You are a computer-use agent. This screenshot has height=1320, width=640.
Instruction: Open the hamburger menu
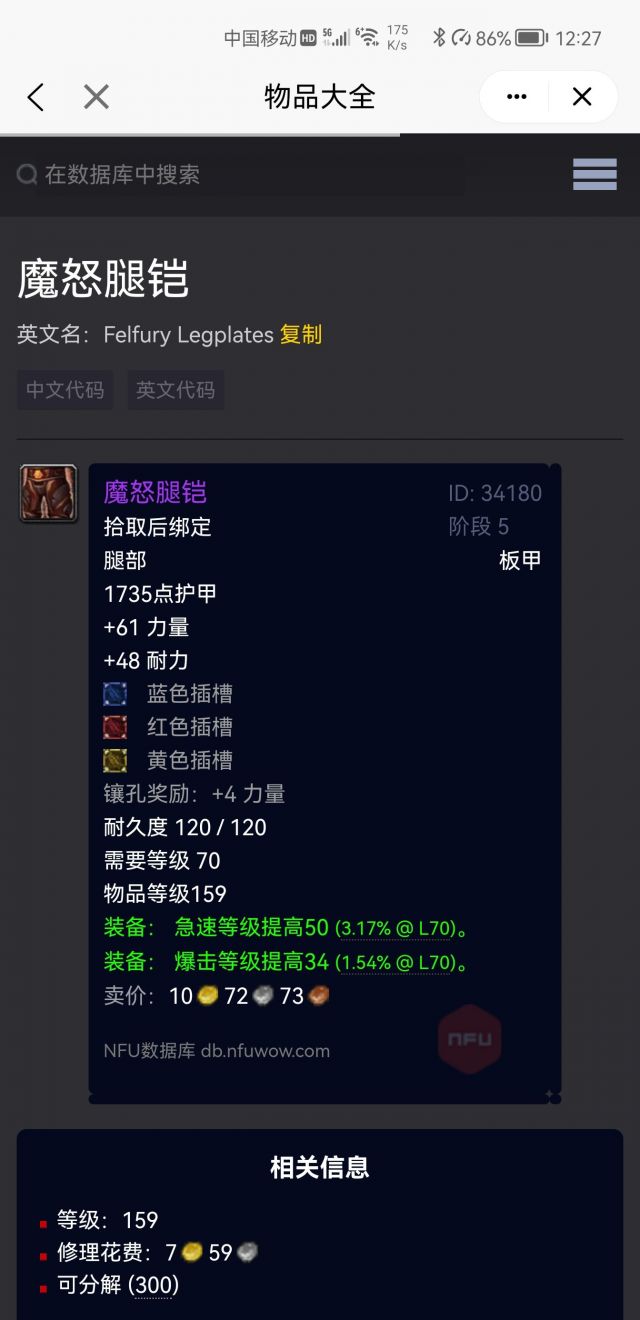pos(594,175)
